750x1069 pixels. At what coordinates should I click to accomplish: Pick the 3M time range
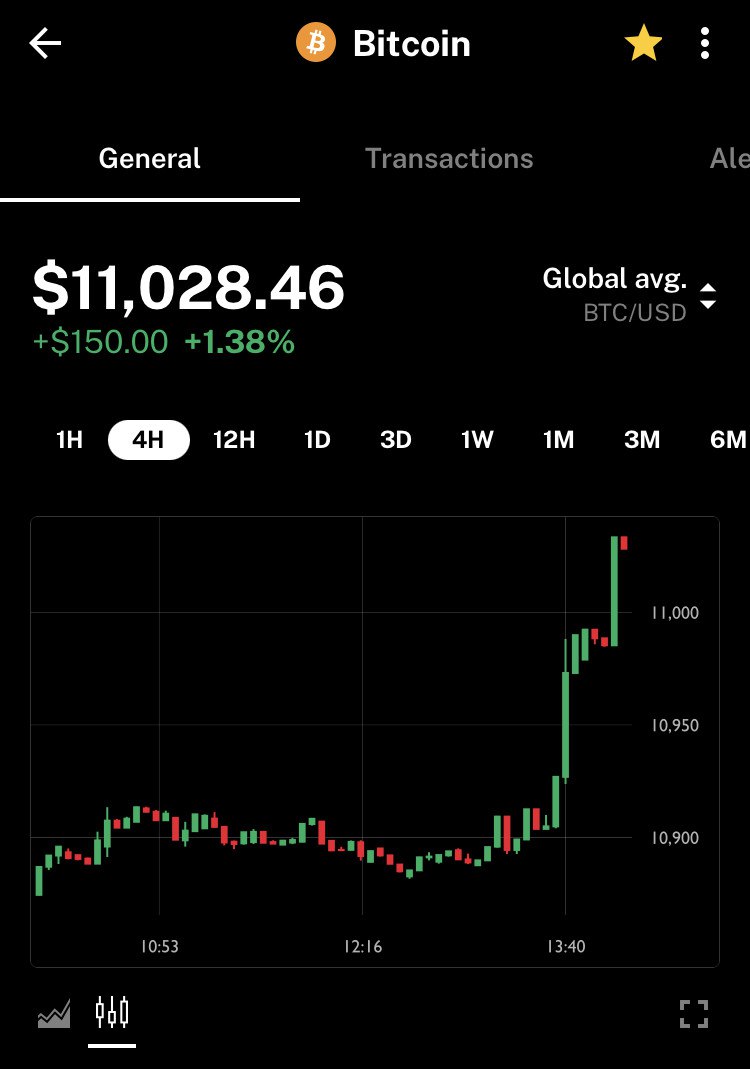(641, 440)
